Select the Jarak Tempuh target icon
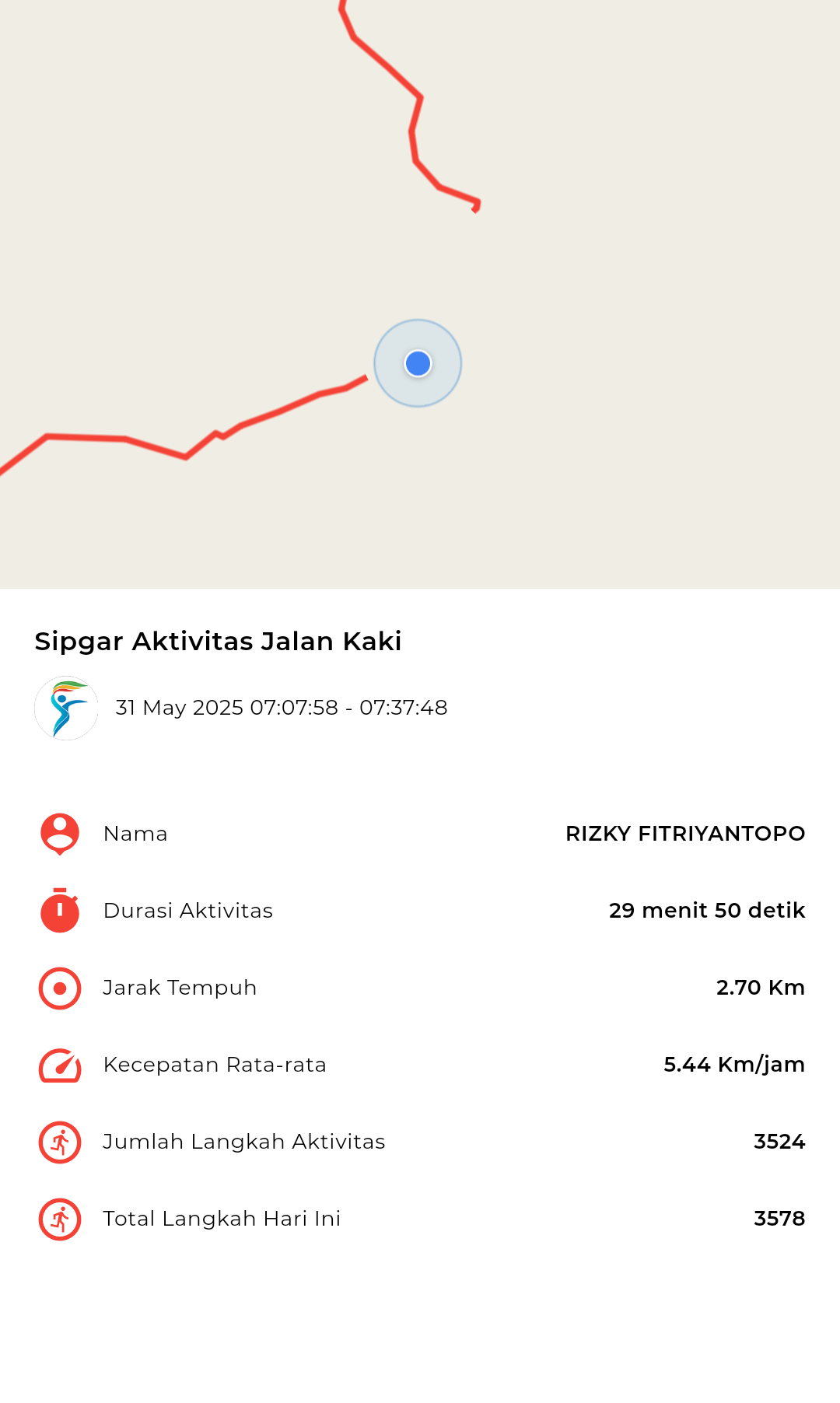The image size is (840, 1403). 58,988
